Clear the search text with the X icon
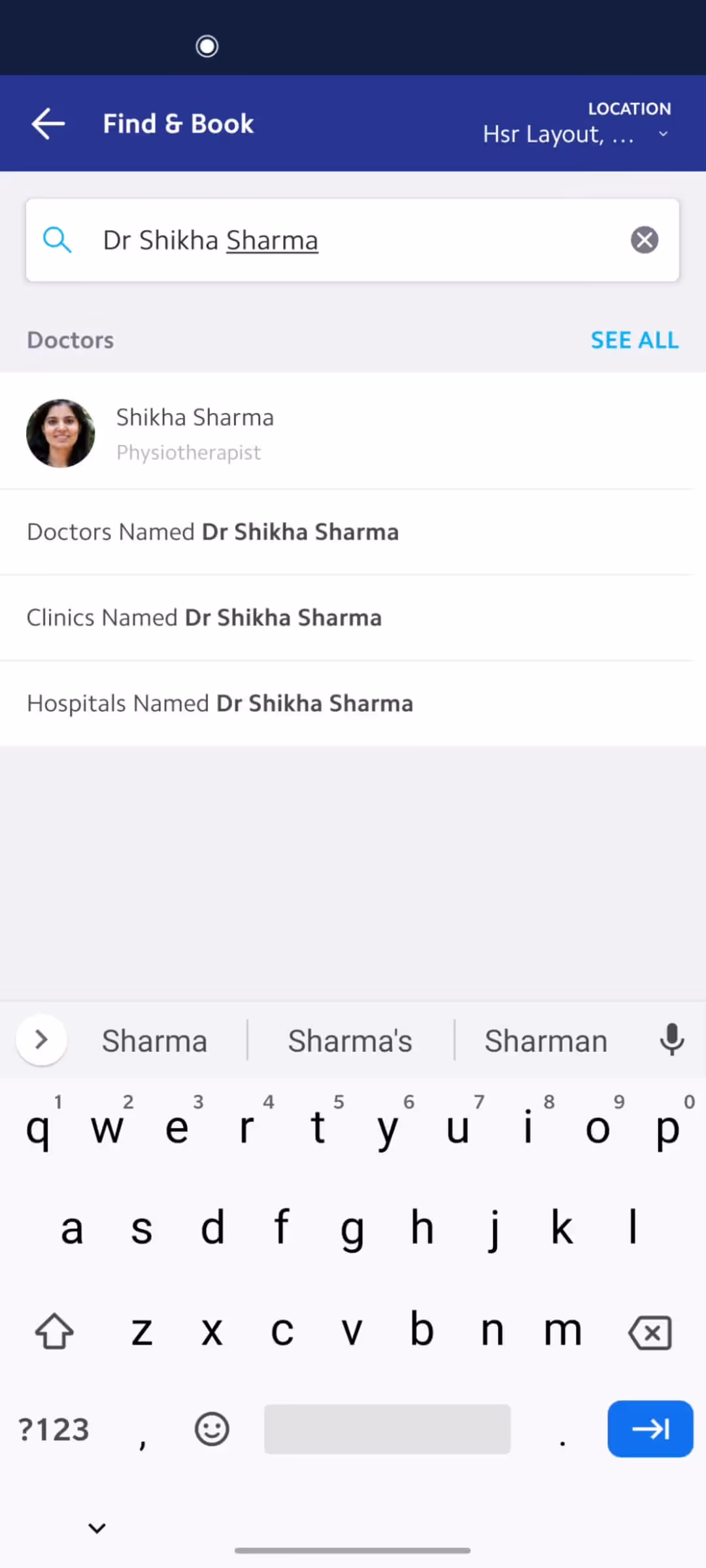 (x=645, y=240)
